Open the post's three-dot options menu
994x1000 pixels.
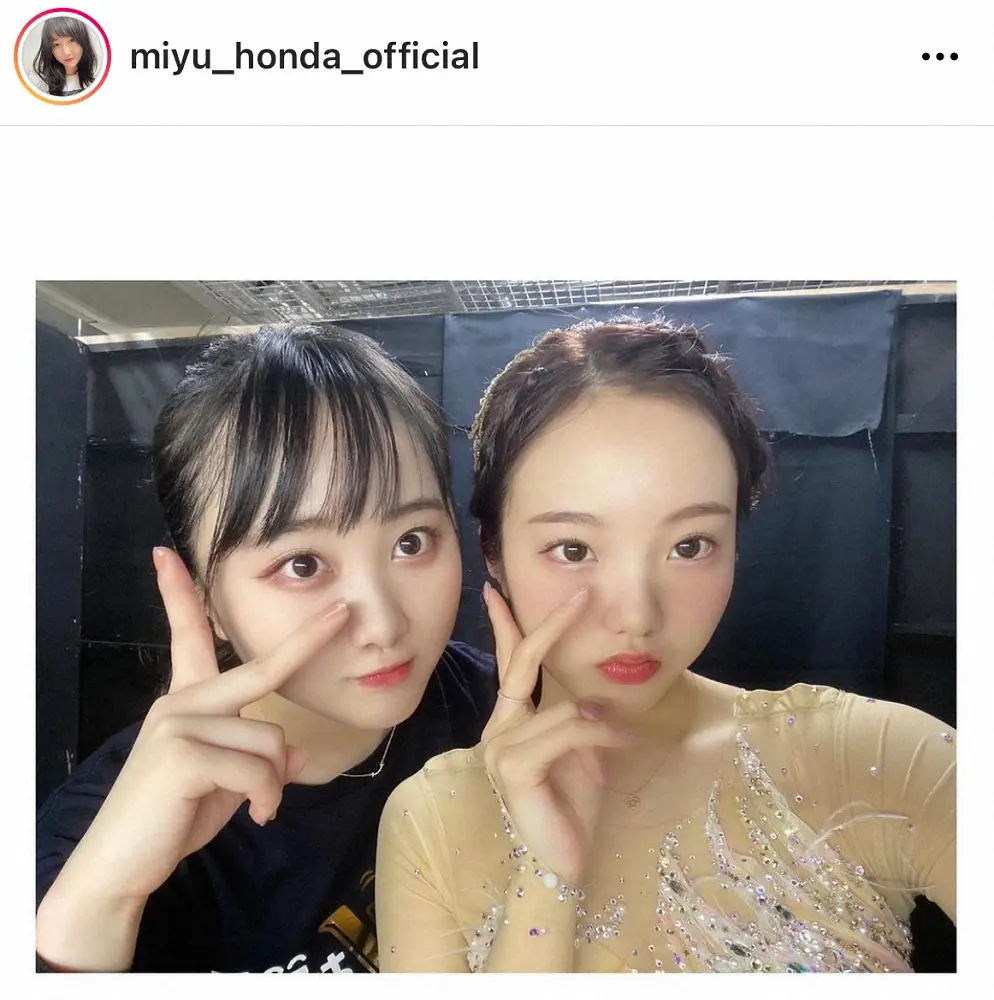click(939, 57)
